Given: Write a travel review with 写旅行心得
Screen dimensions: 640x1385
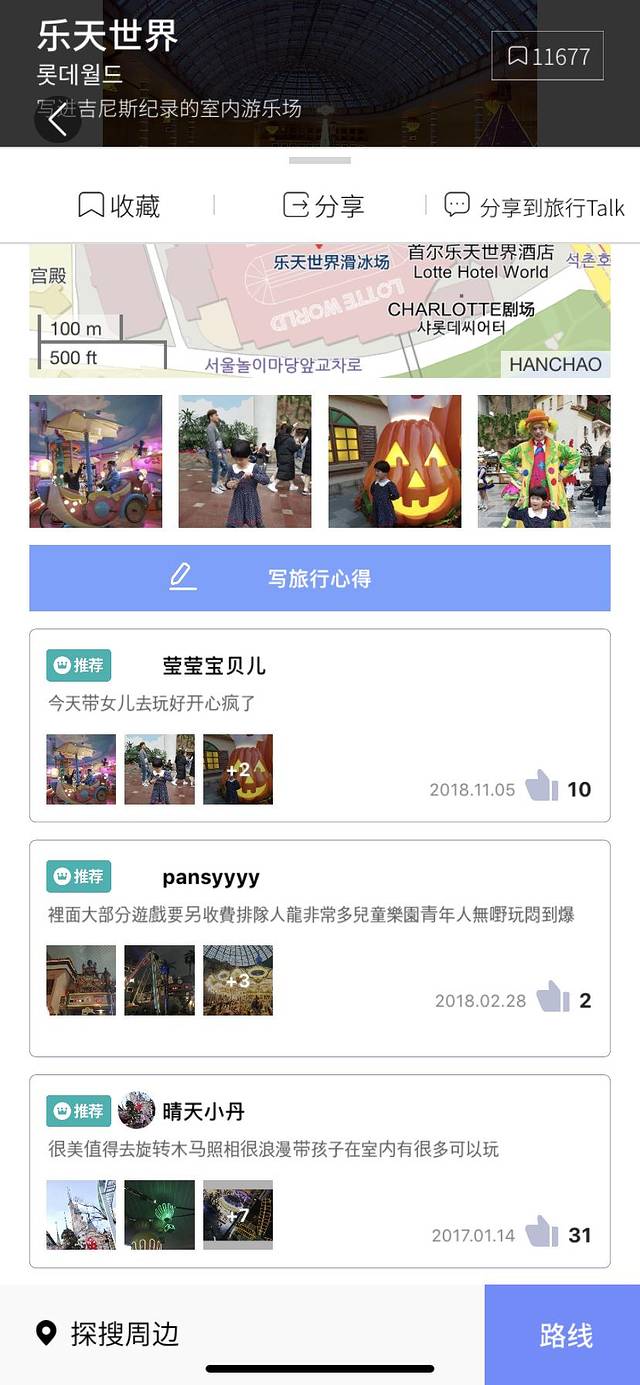Looking at the screenshot, I should click(319, 578).
